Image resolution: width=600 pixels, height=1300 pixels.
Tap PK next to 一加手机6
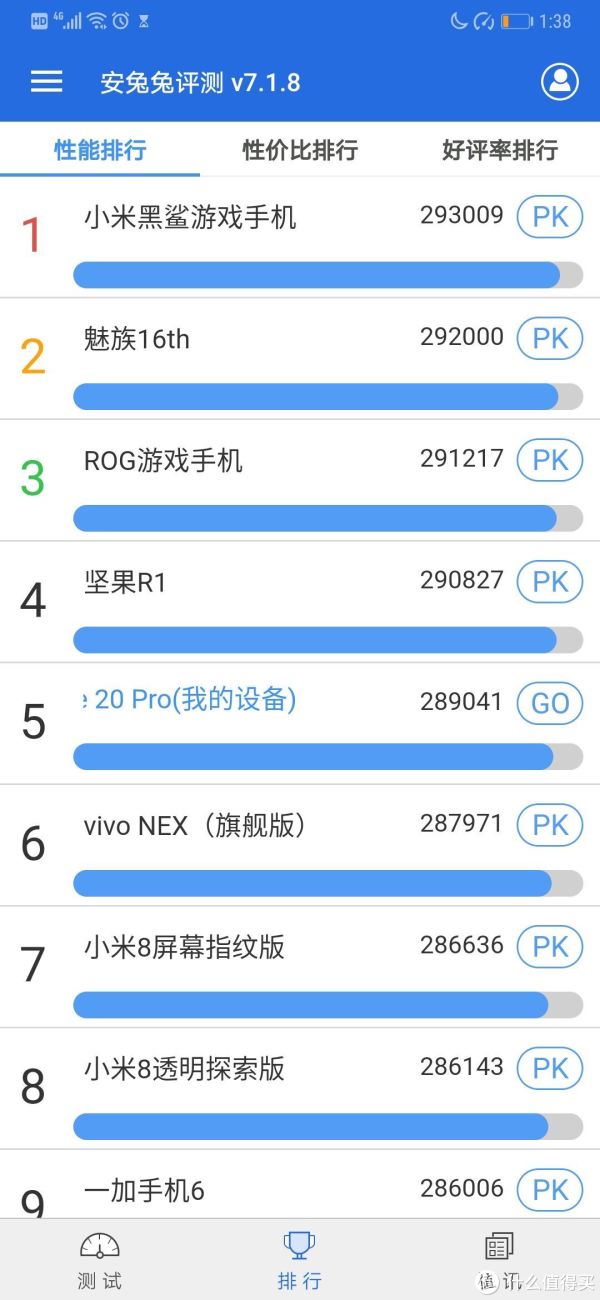(x=549, y=1190)
